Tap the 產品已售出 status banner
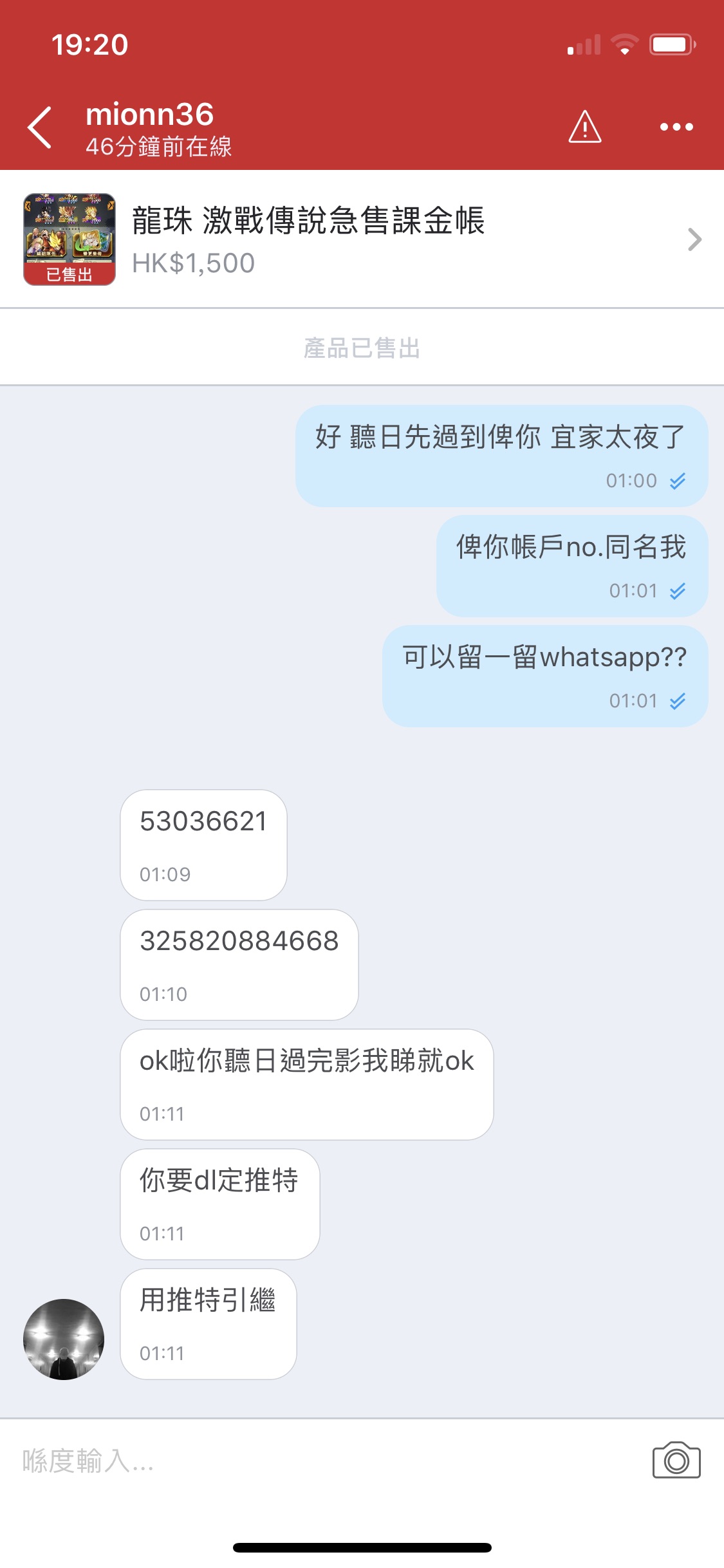The height and width of the screenshot is (1568, 724). point(362,348)
